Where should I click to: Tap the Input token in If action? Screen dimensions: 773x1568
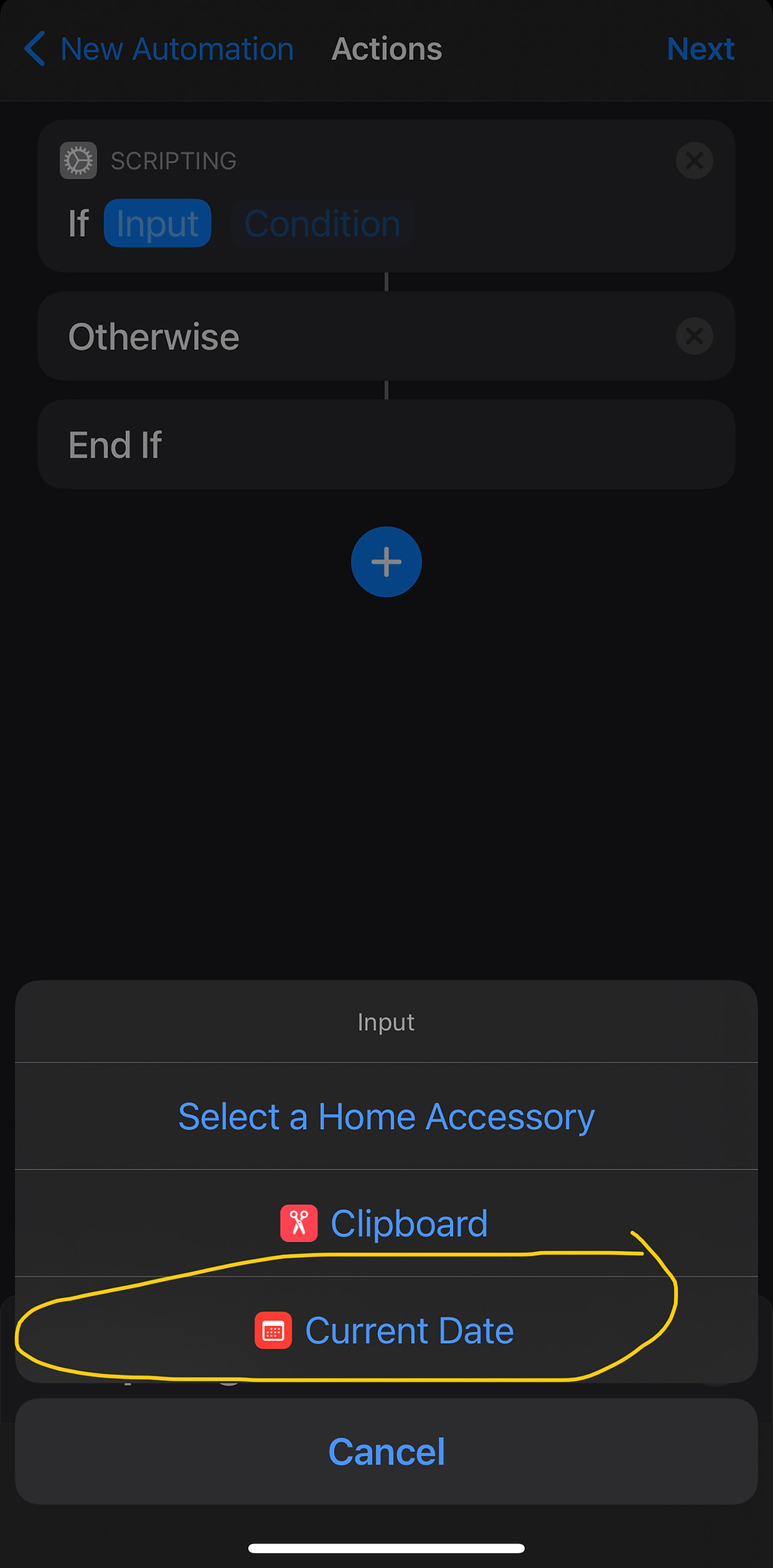(x=158, y=223)
